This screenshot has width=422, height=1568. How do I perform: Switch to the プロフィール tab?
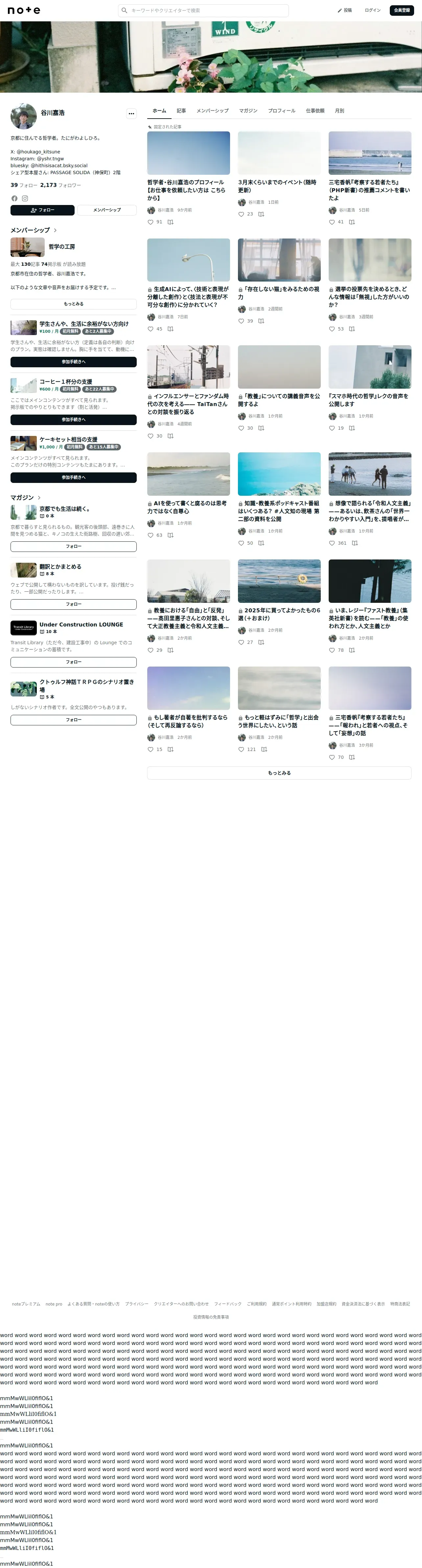click(x=281, y=111)
